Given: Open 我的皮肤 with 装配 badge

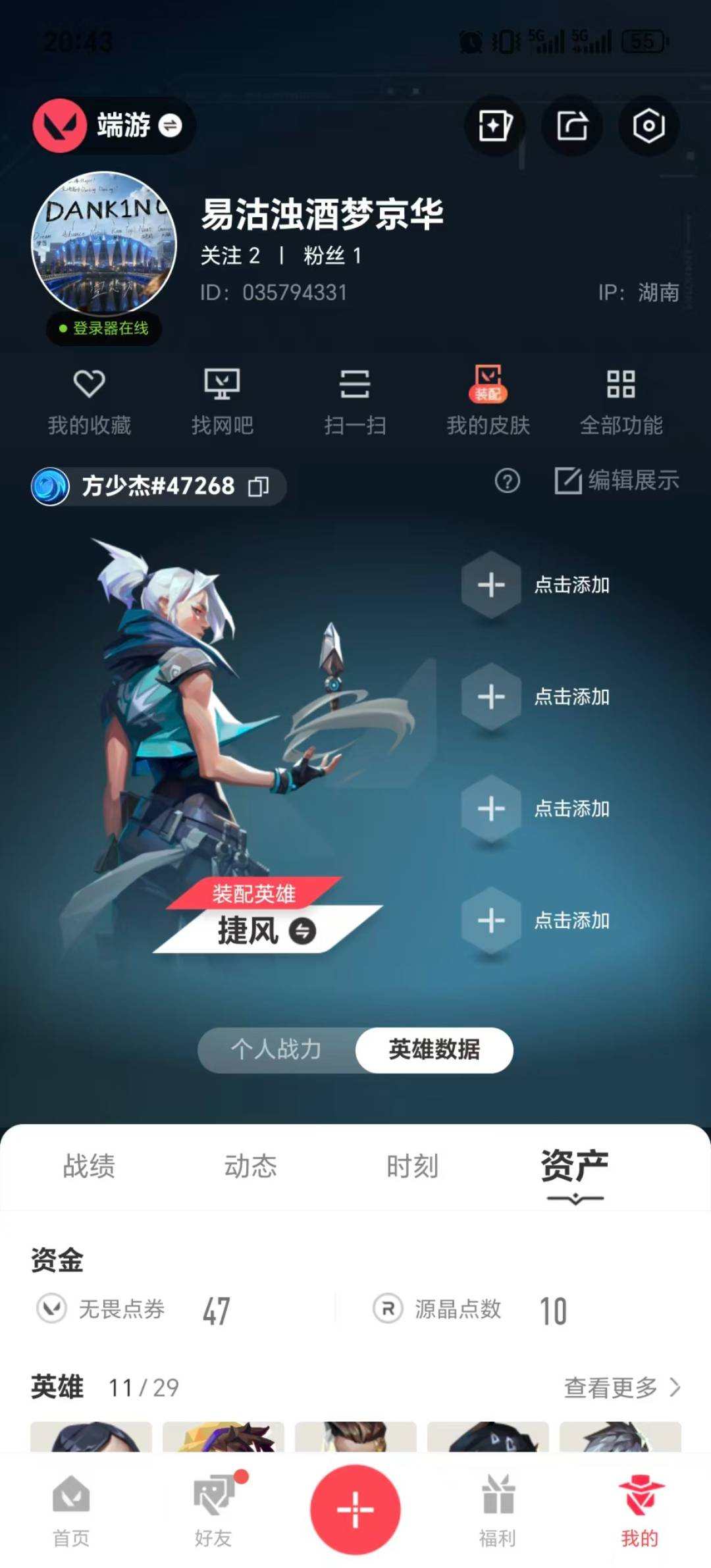Looking at the screenshot, I should click(488, 398).
